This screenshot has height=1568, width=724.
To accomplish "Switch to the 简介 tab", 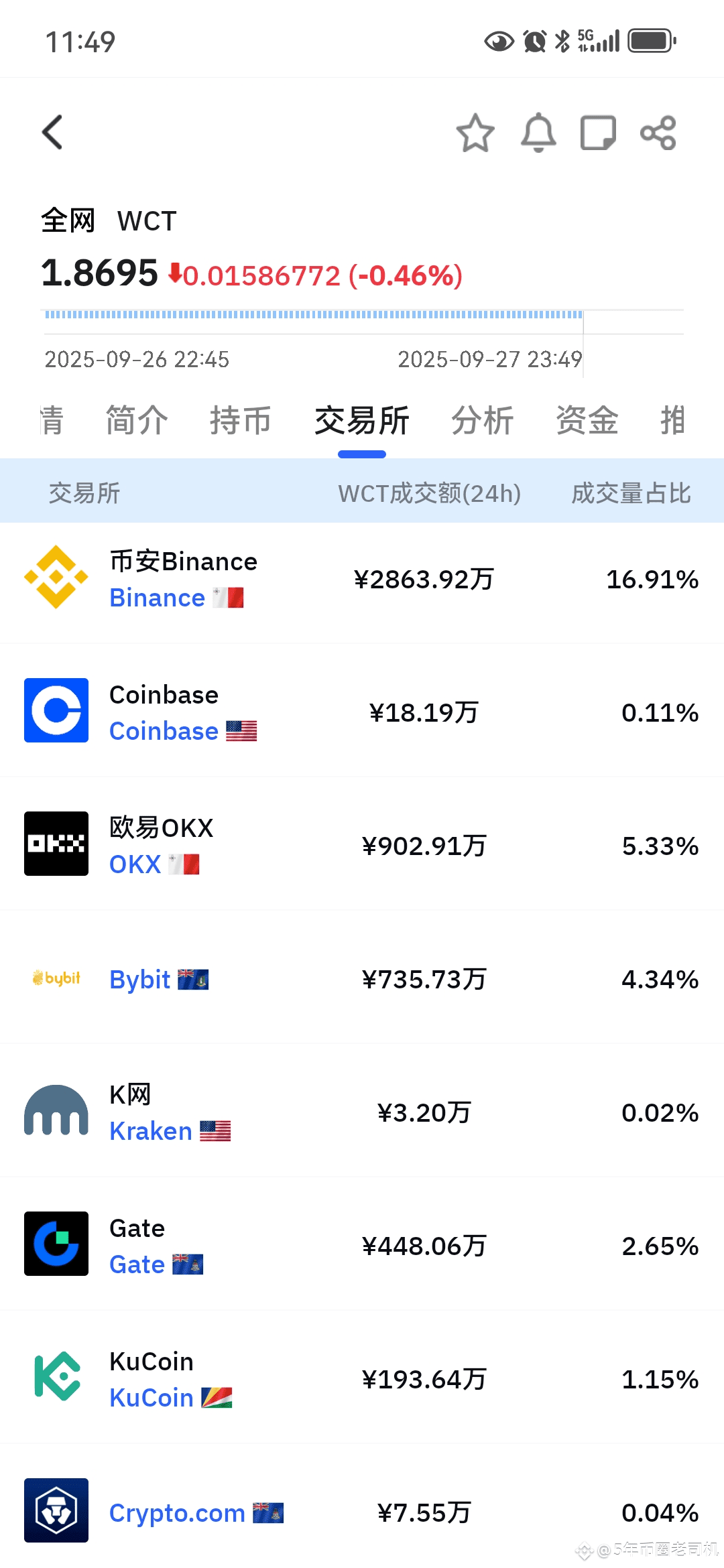I will click(x=137, y=421).
